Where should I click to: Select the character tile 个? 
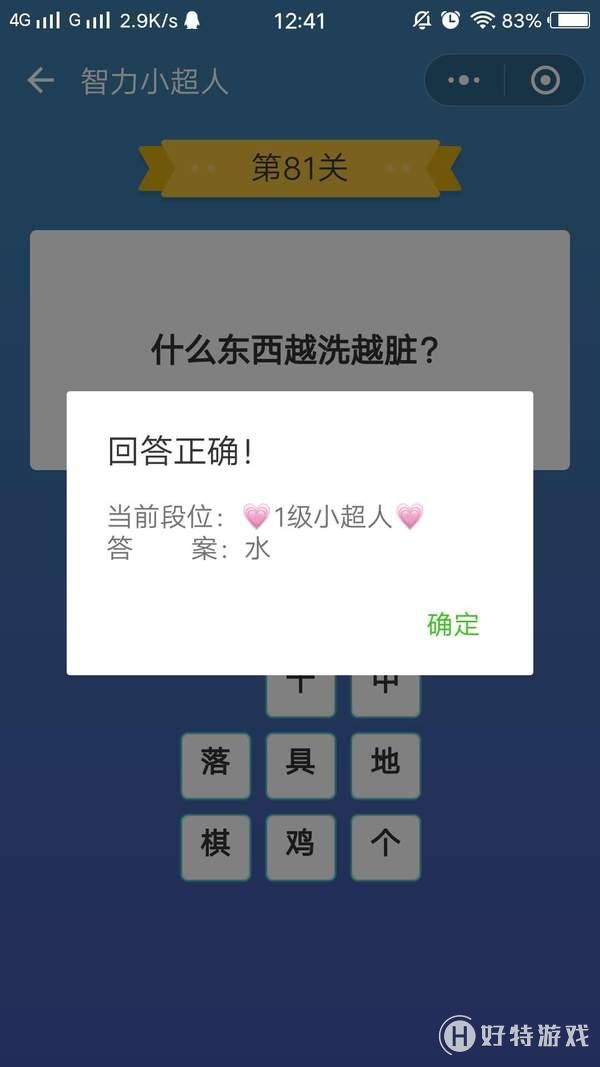click(385, 847)
